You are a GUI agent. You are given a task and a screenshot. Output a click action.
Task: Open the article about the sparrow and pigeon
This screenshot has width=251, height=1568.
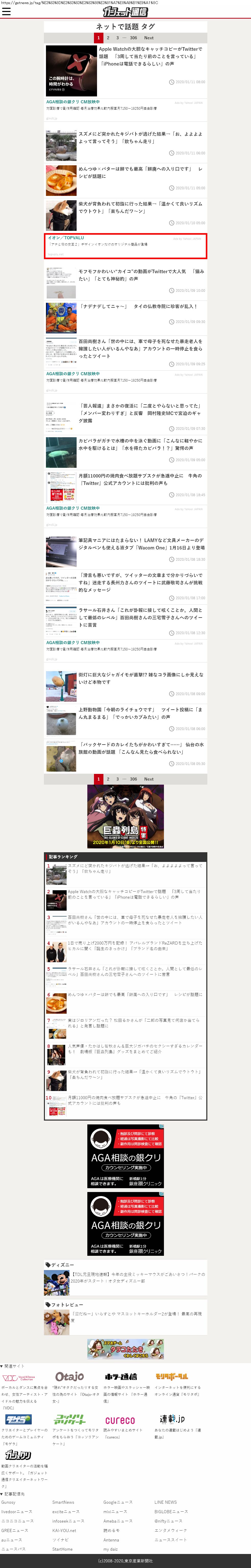(x=141, y=137)
